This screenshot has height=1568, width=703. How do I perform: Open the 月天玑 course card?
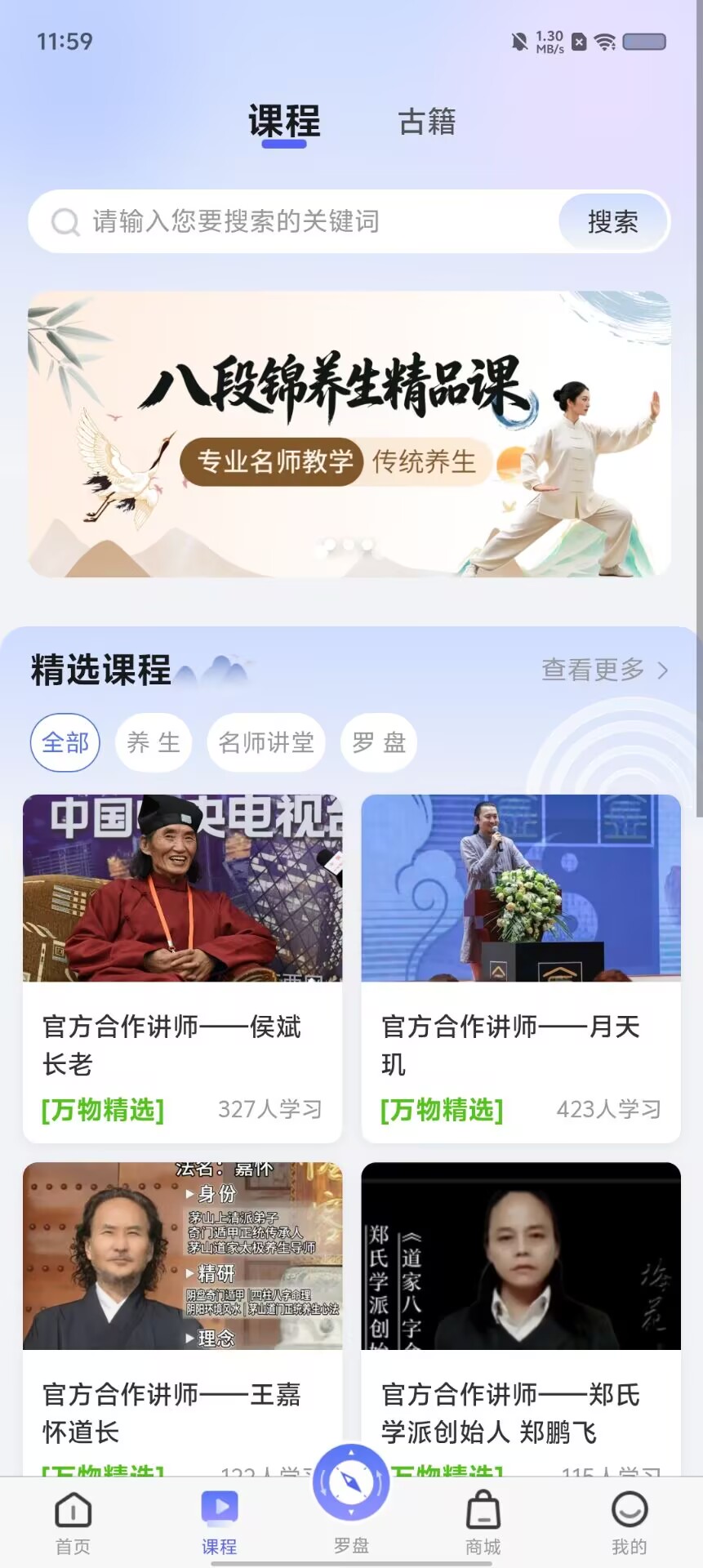click(x=521, y=969)
